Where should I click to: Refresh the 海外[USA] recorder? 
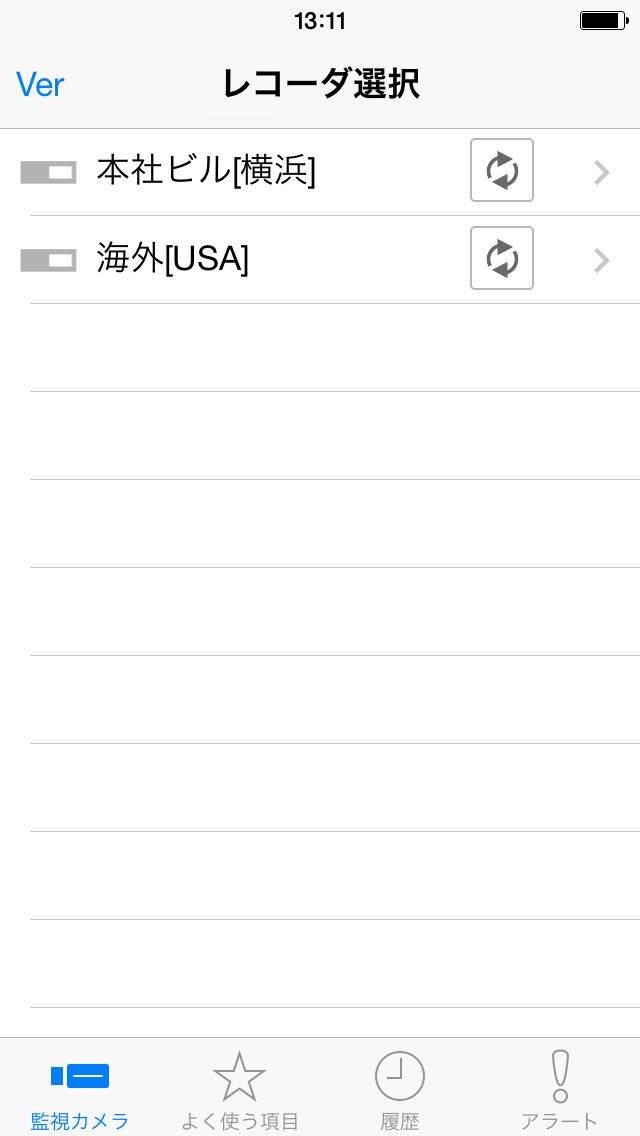[x=502, y=258]
